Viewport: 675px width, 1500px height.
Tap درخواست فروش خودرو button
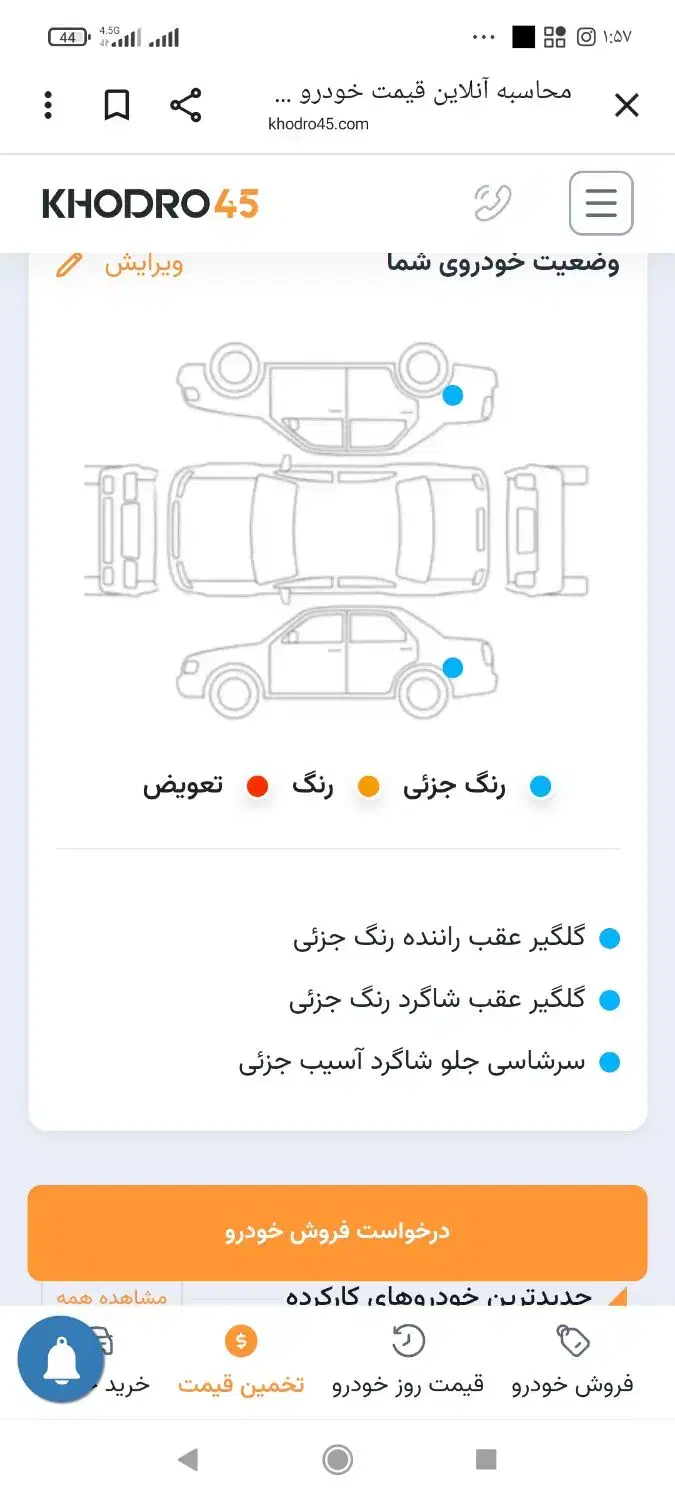coord(337,1232)
